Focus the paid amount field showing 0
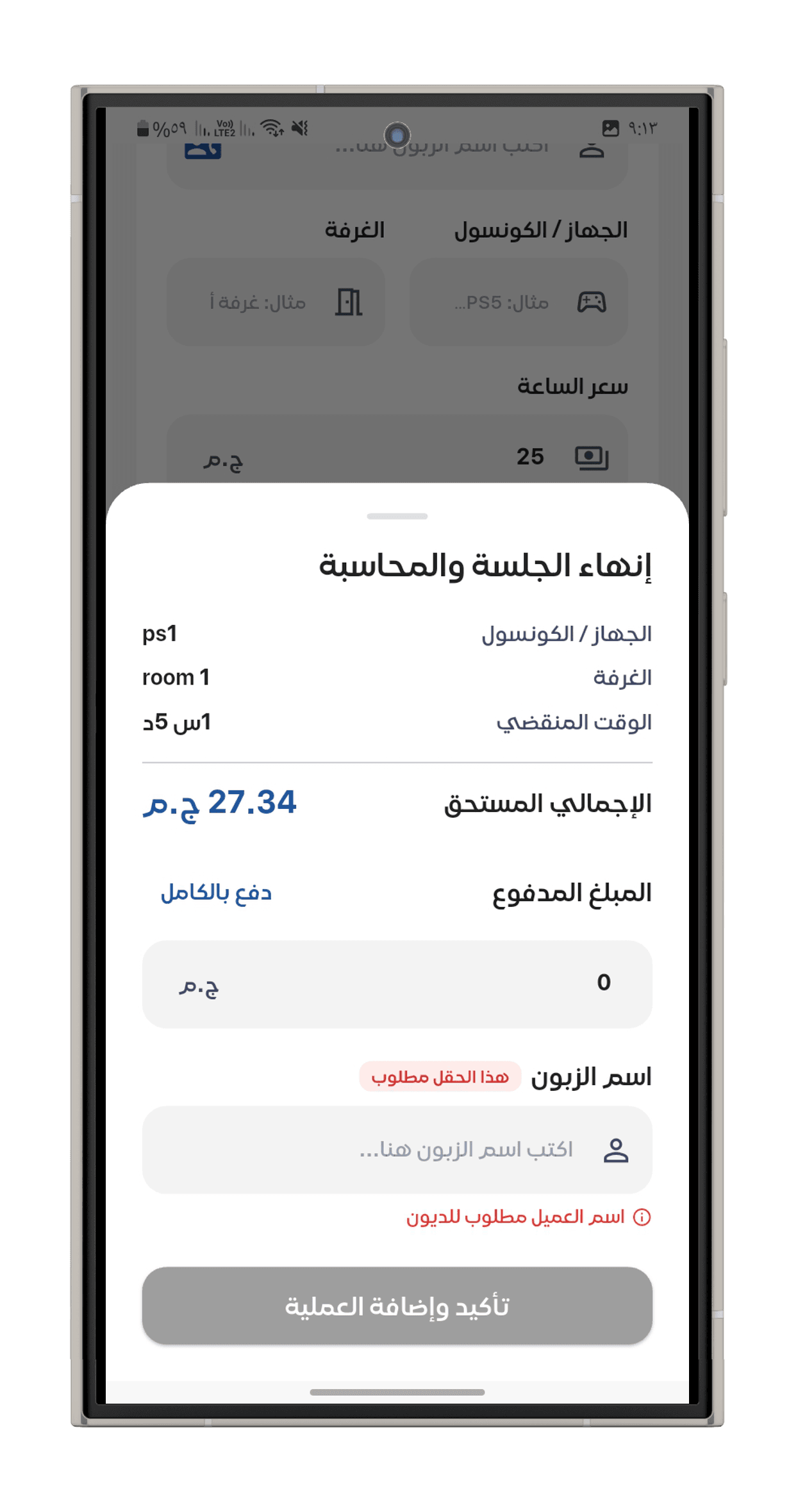798x1512 pixels. [x=397, y=984]
